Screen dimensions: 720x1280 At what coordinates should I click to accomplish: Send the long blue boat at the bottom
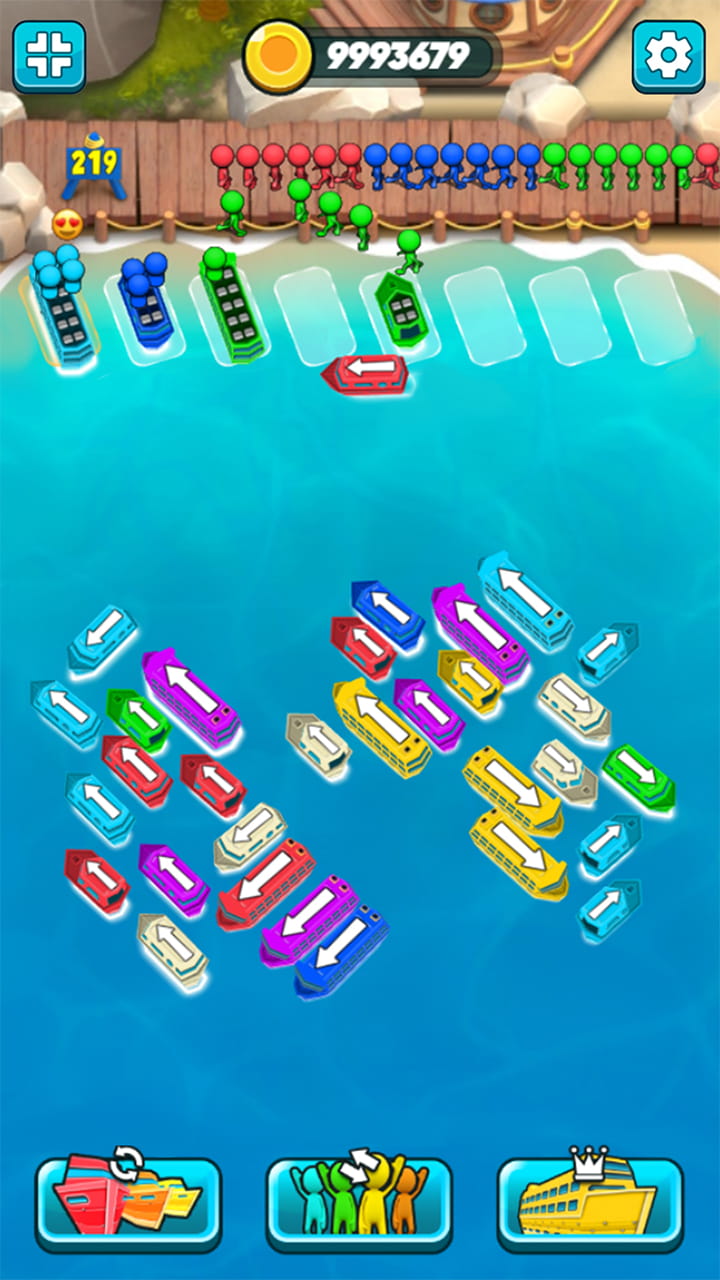tap(341, 949)
